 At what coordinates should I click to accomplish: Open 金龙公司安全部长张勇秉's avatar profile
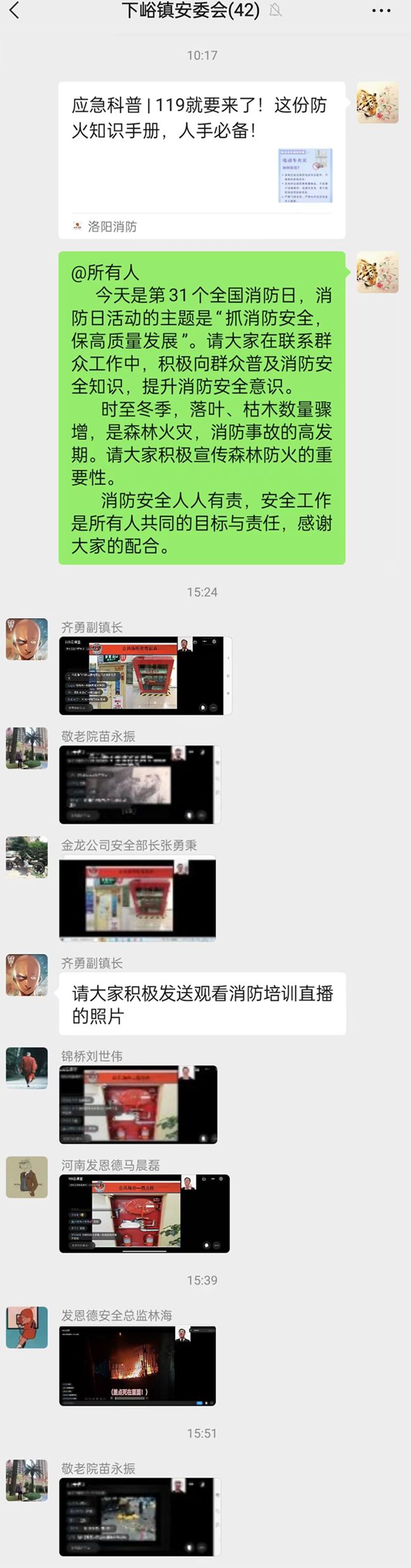(27, 857)
